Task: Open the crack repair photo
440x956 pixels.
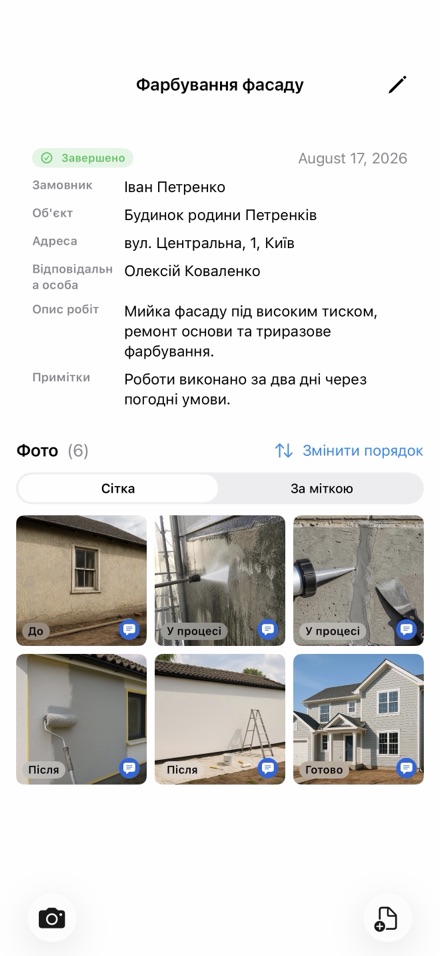Action: point(358,580)
